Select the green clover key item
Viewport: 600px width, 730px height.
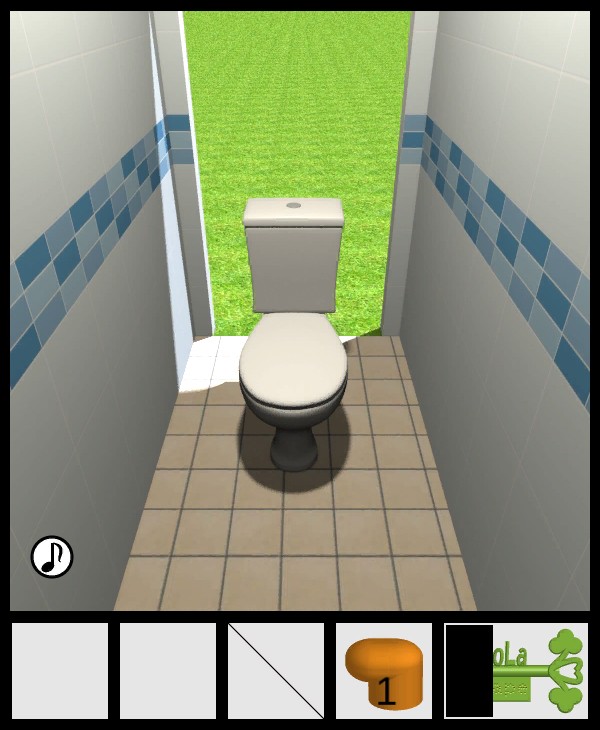coord(540,671)
